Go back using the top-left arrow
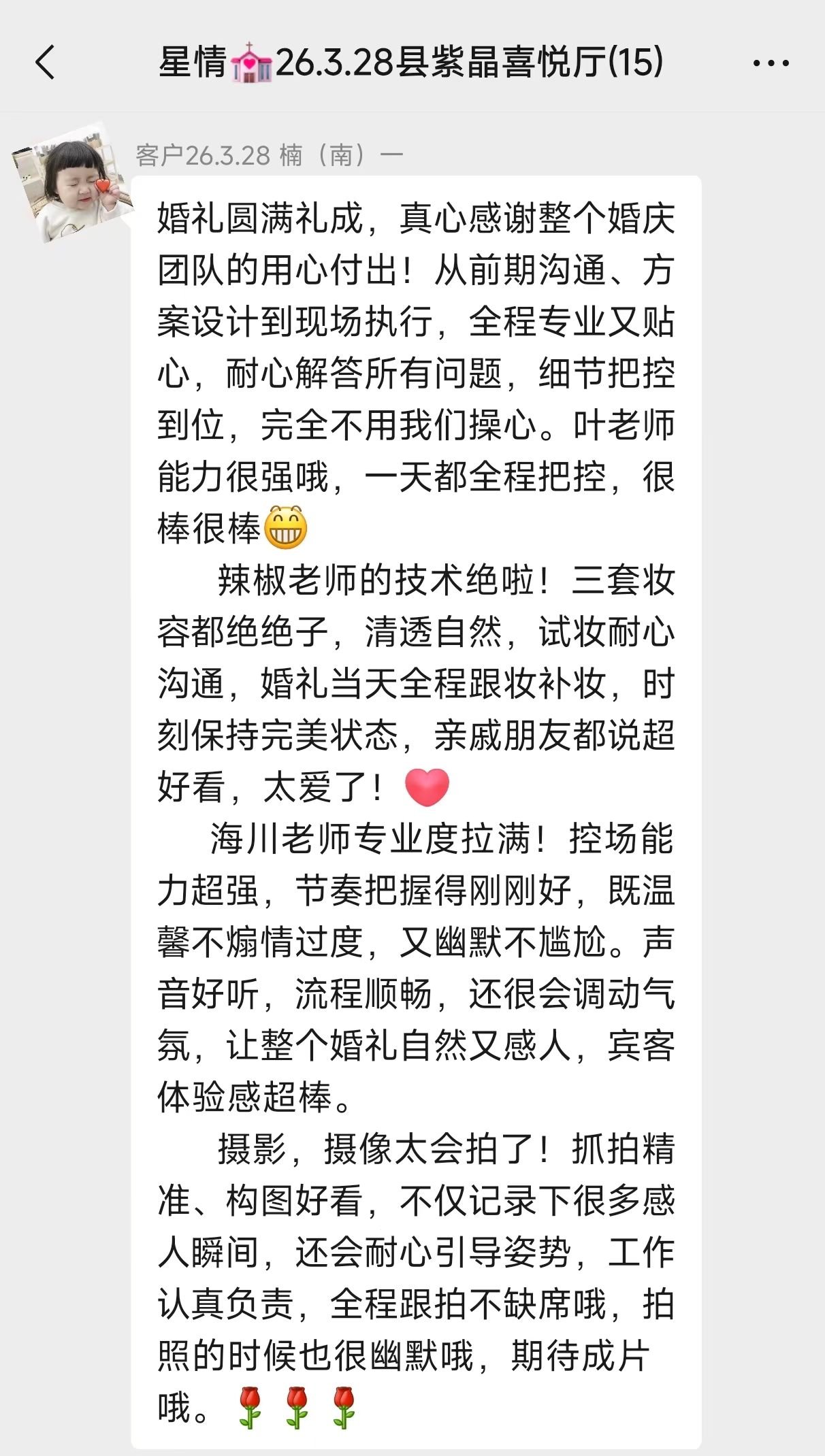 [x=45, y=63]
